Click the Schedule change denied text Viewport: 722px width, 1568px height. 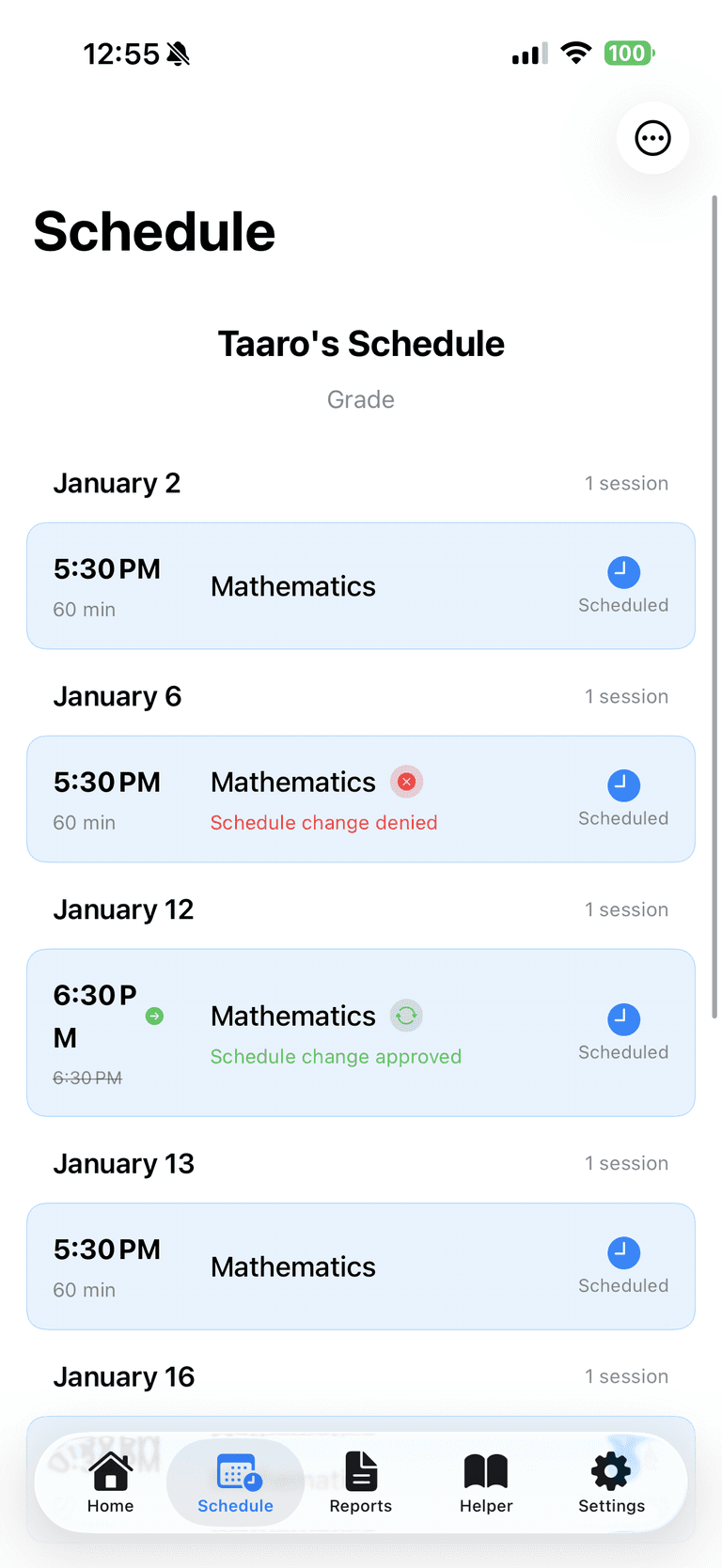[x=323, y=822]
